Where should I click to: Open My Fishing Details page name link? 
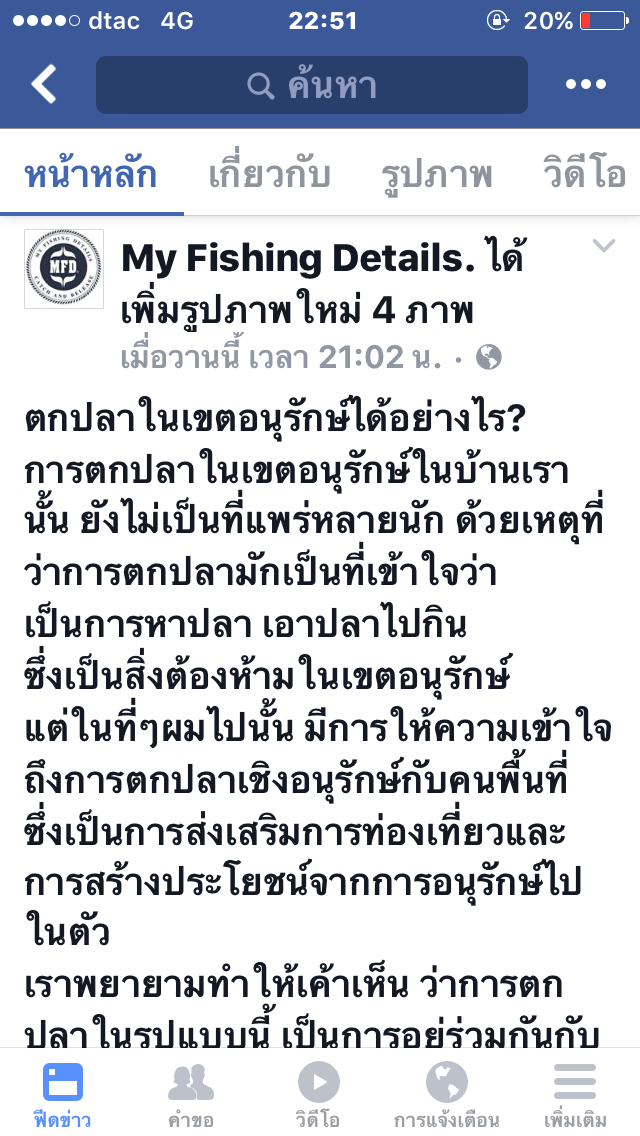coord(298,259)
